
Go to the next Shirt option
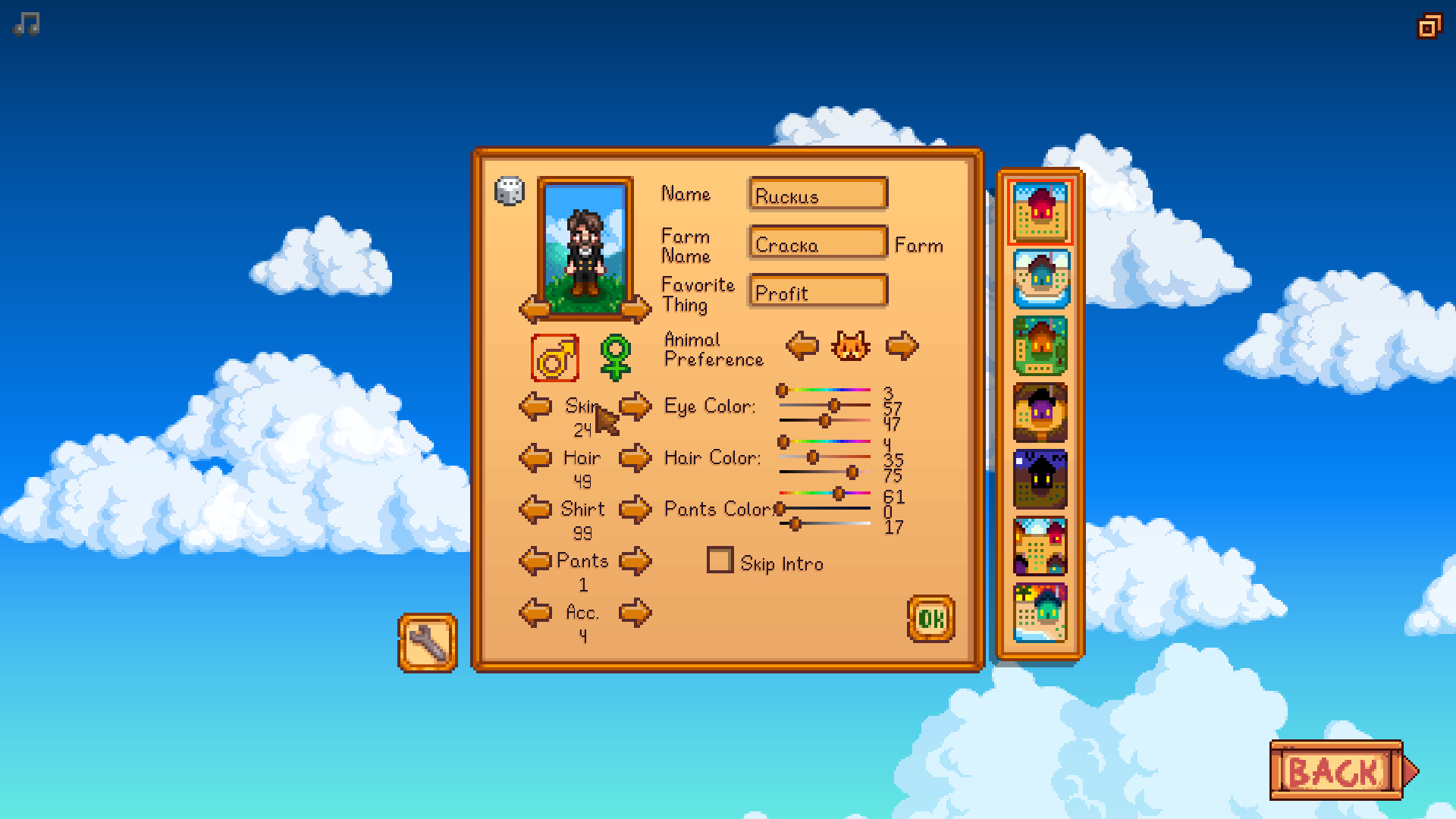[x=635, y=510]
